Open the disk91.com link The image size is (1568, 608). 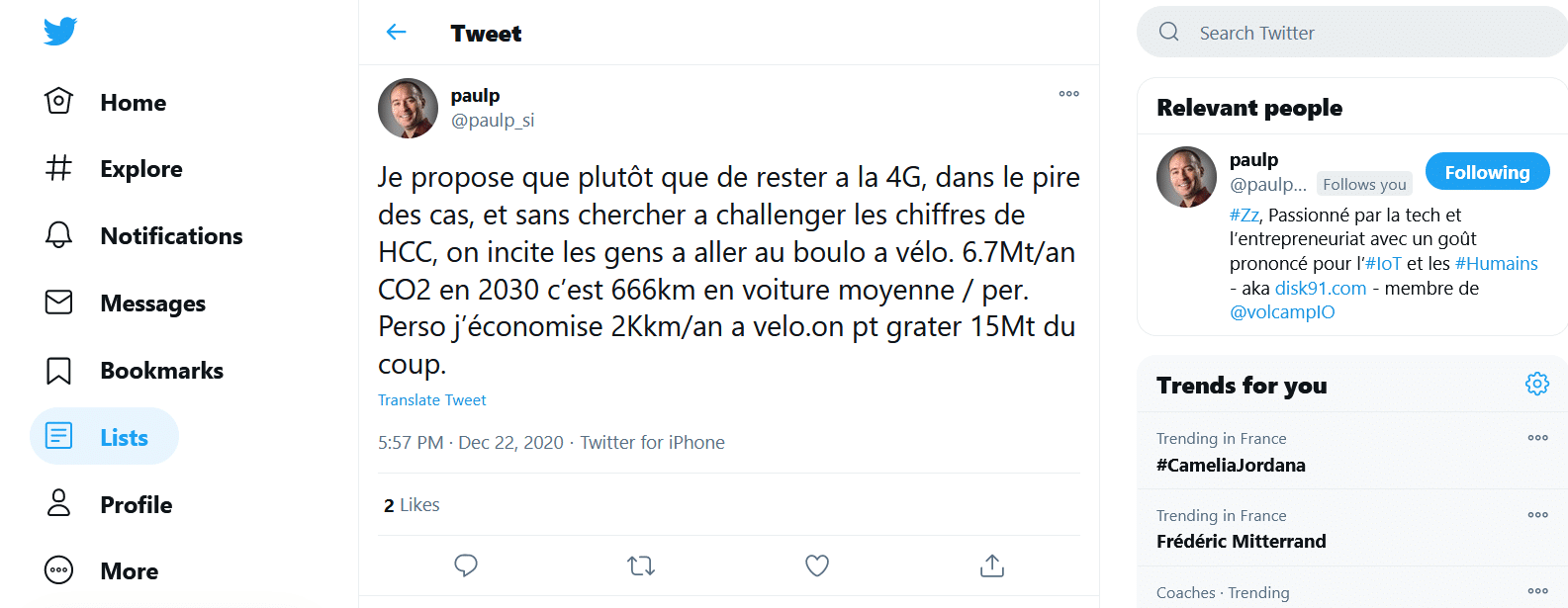click(x=1321, y=289)
